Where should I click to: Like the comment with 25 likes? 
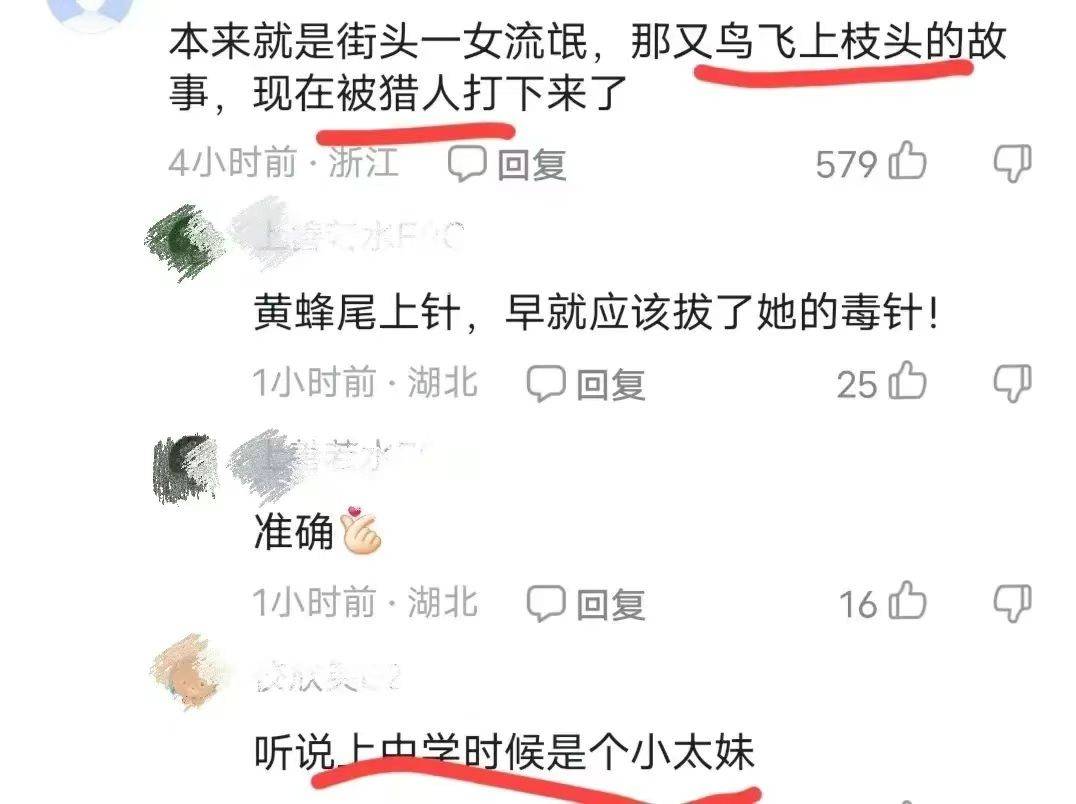(x=908, y=383)
